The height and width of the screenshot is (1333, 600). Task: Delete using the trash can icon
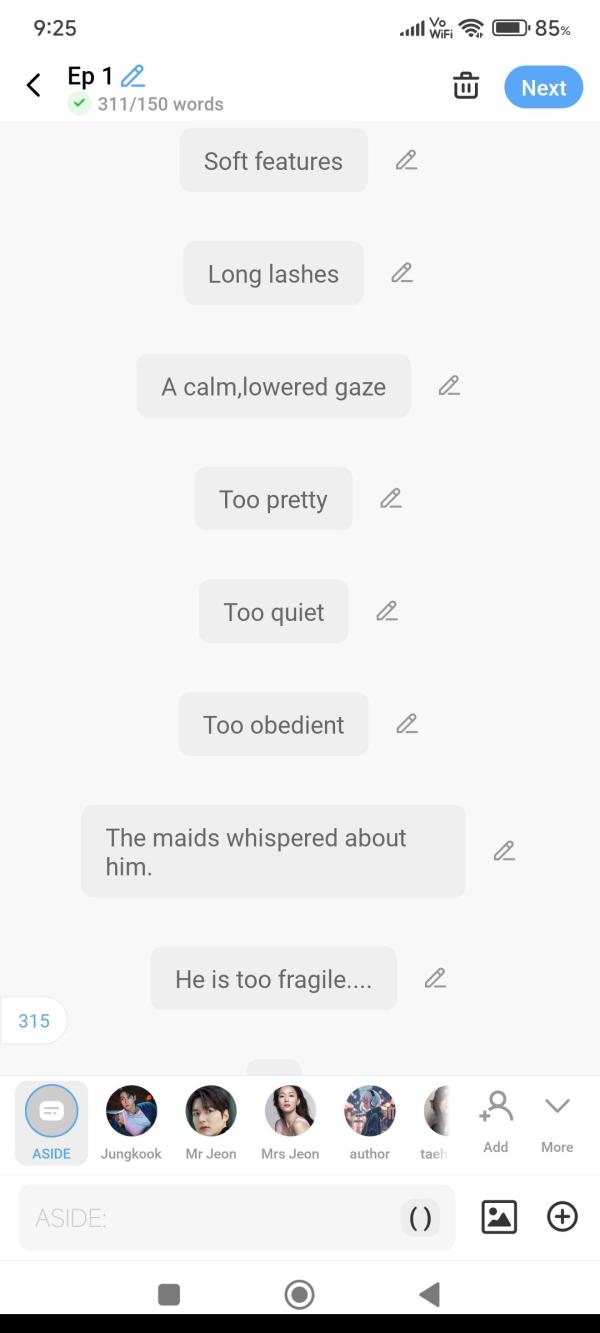click(x=466, y=86)
